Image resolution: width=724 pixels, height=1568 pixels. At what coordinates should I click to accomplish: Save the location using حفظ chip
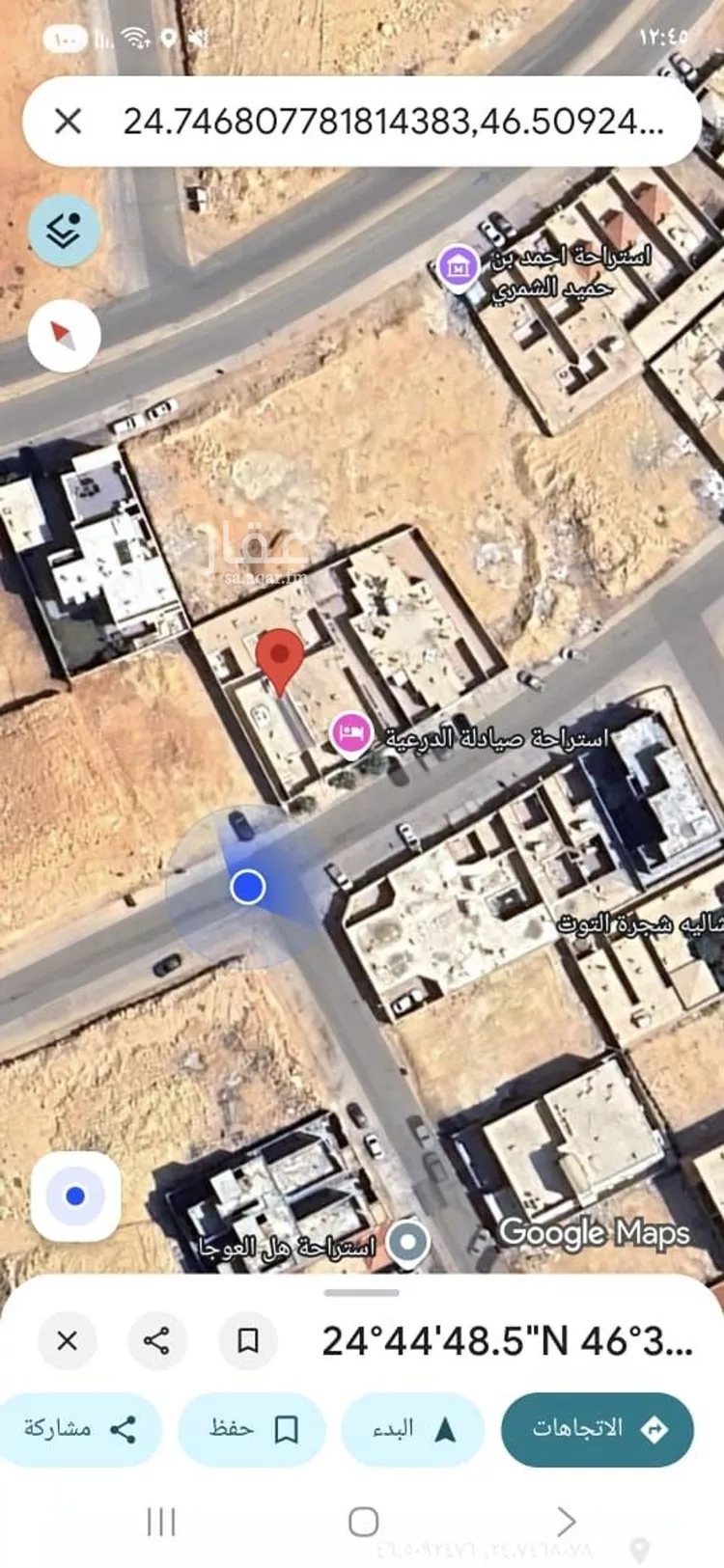251,1429
